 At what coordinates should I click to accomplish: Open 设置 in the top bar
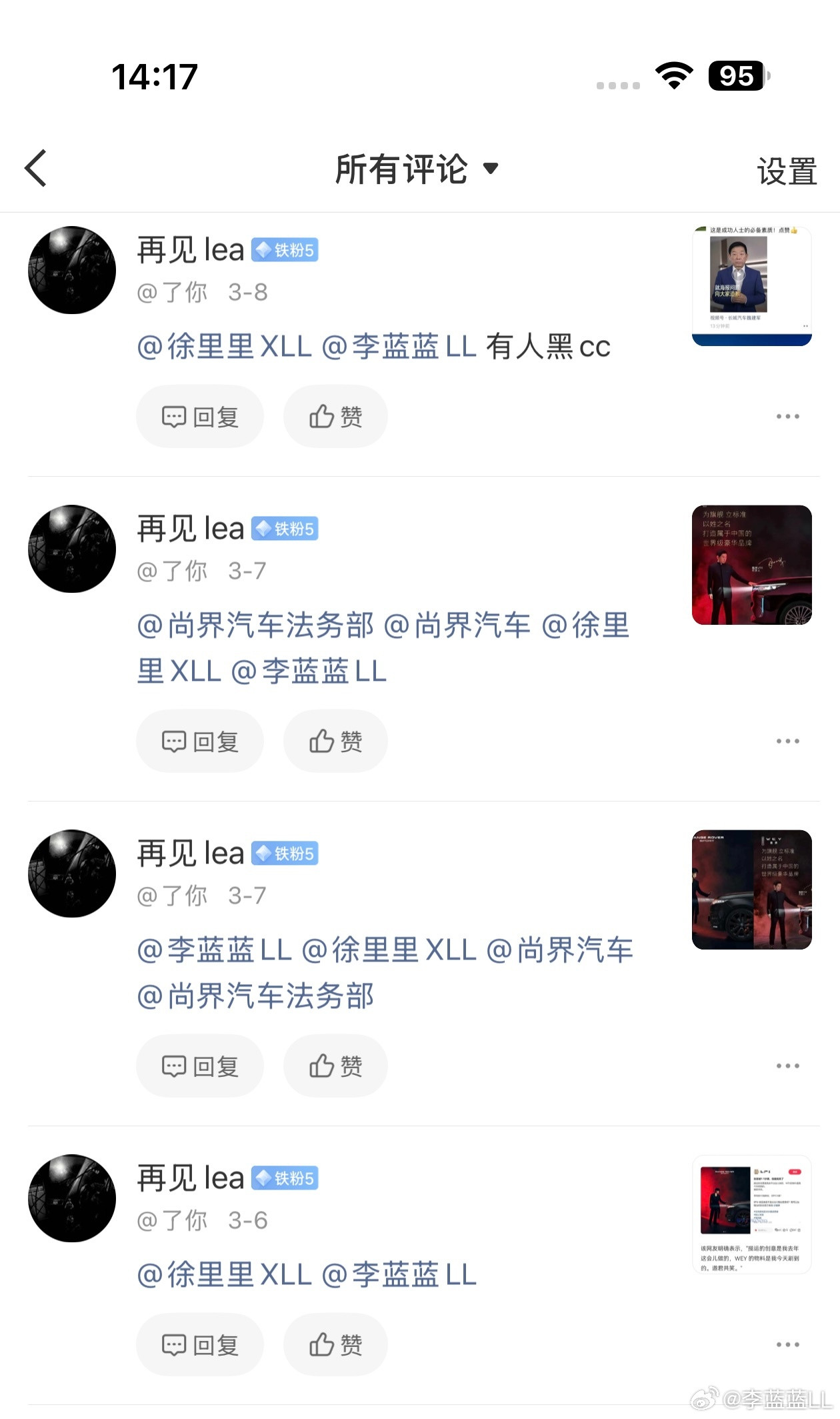787,171
